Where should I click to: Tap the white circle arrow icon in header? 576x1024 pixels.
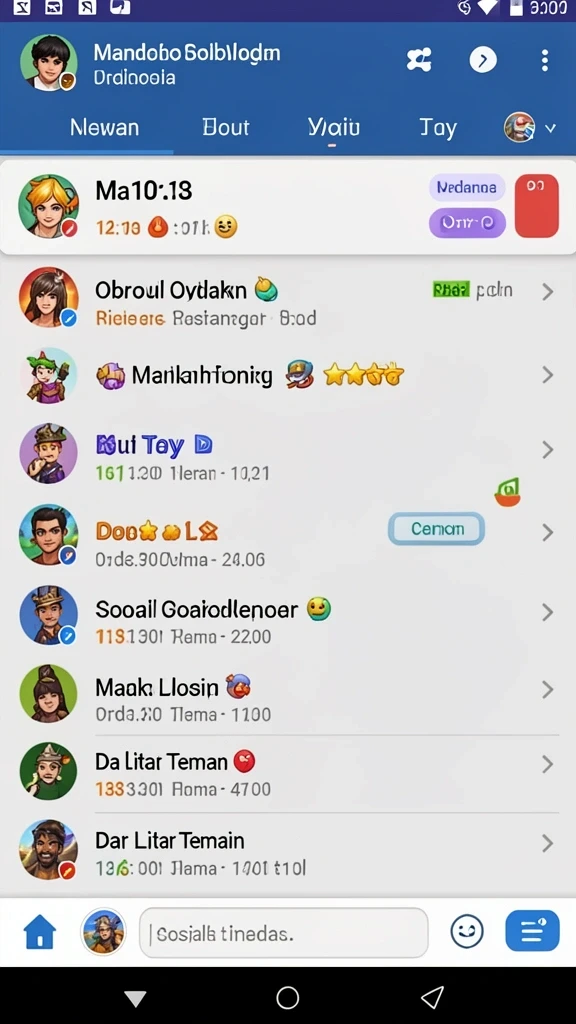[483, 61]
